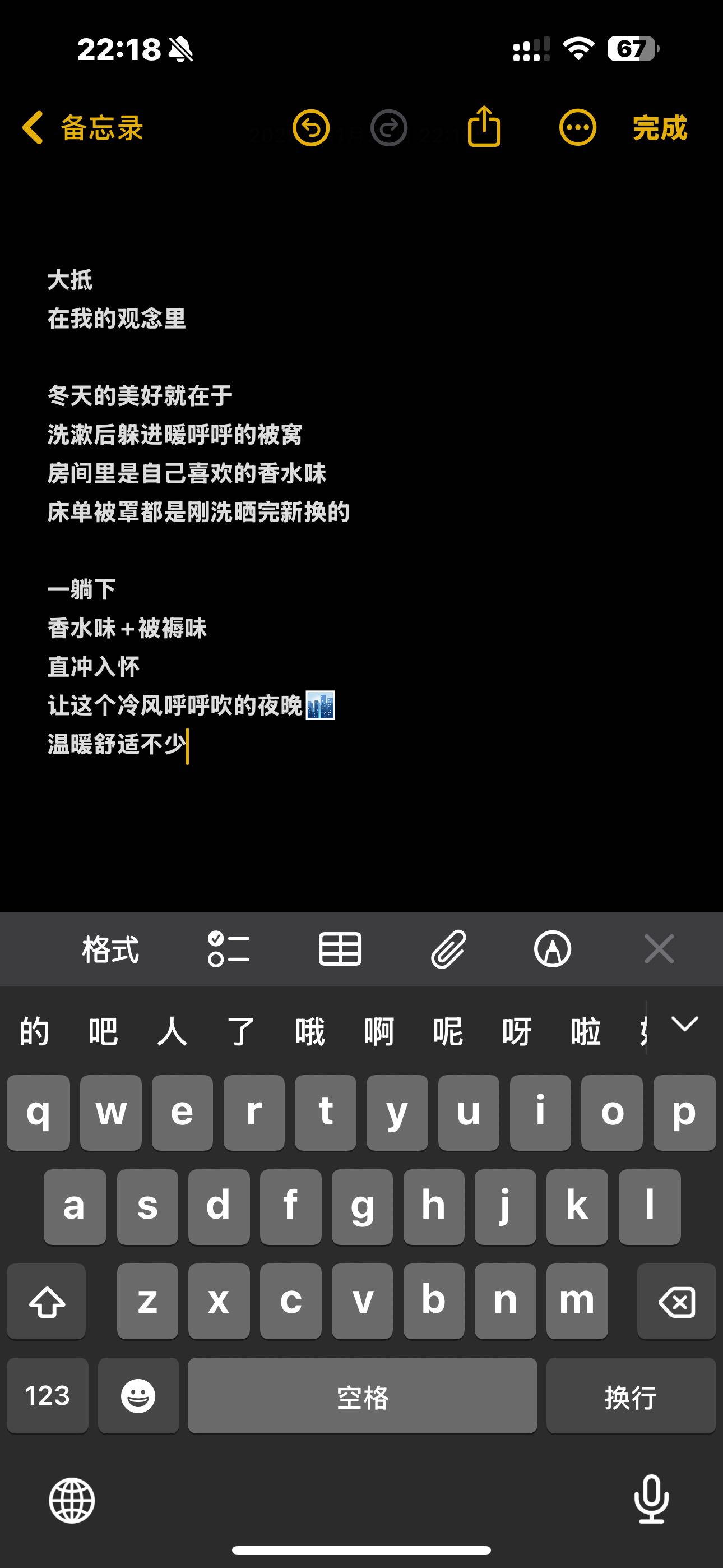This screenshot has height=1568, width=723.
Task: Tap 换行 to insert a new line
Action: click(x=631, y=1396)
